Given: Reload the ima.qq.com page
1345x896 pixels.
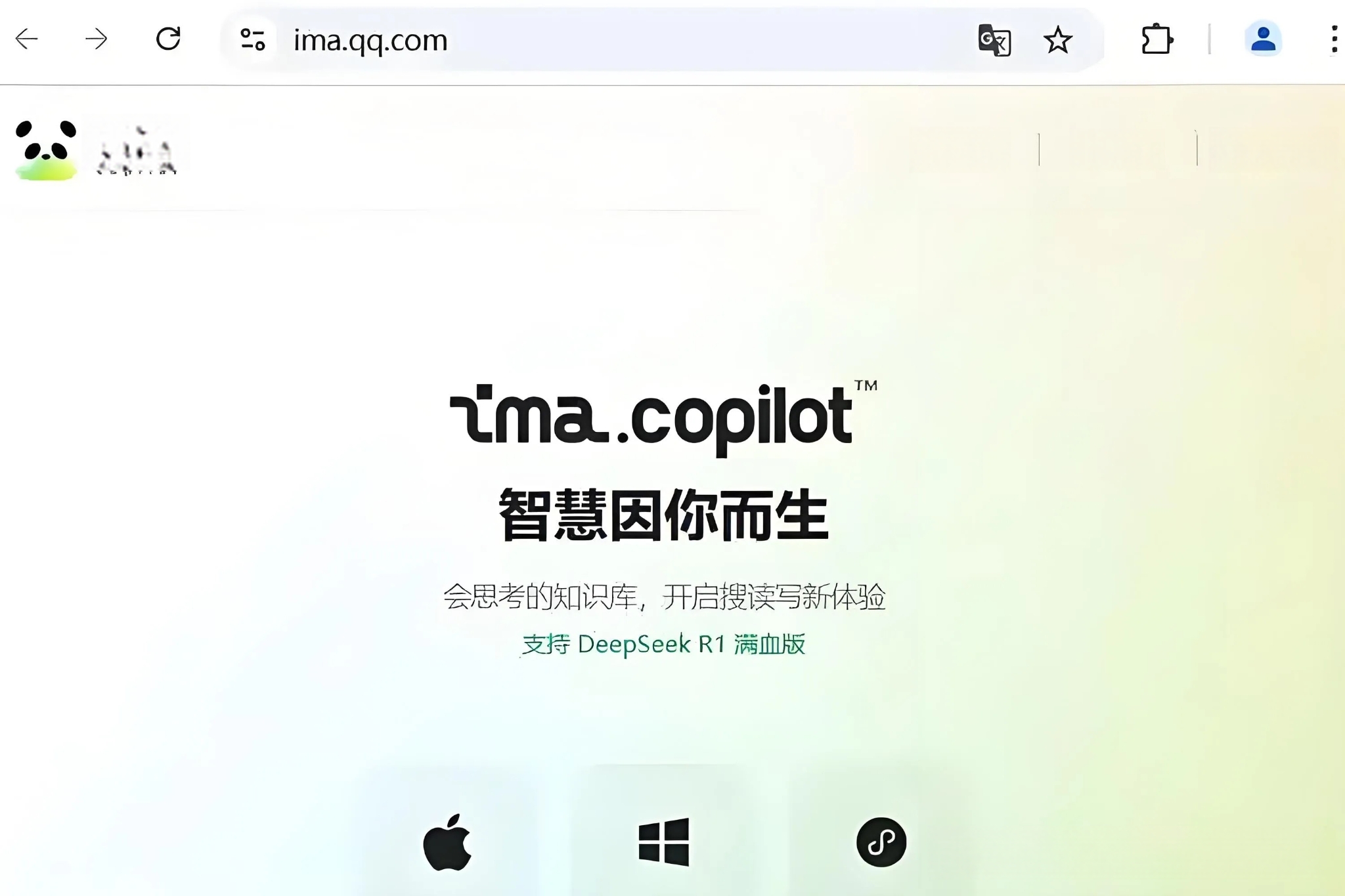Looking at the screenshot, I should 168,39.
